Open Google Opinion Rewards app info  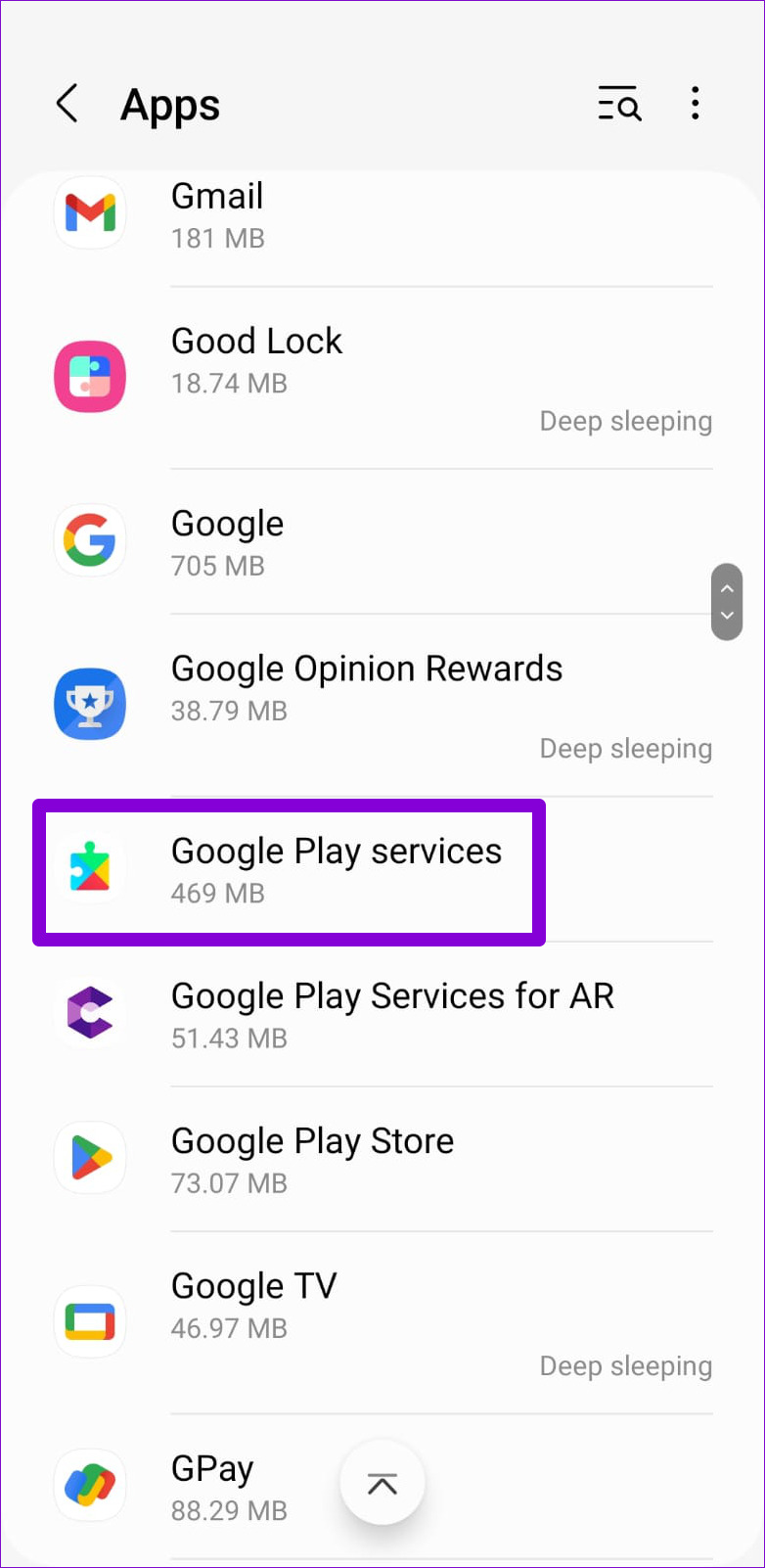pyautogui.click(x=382, y=706)
